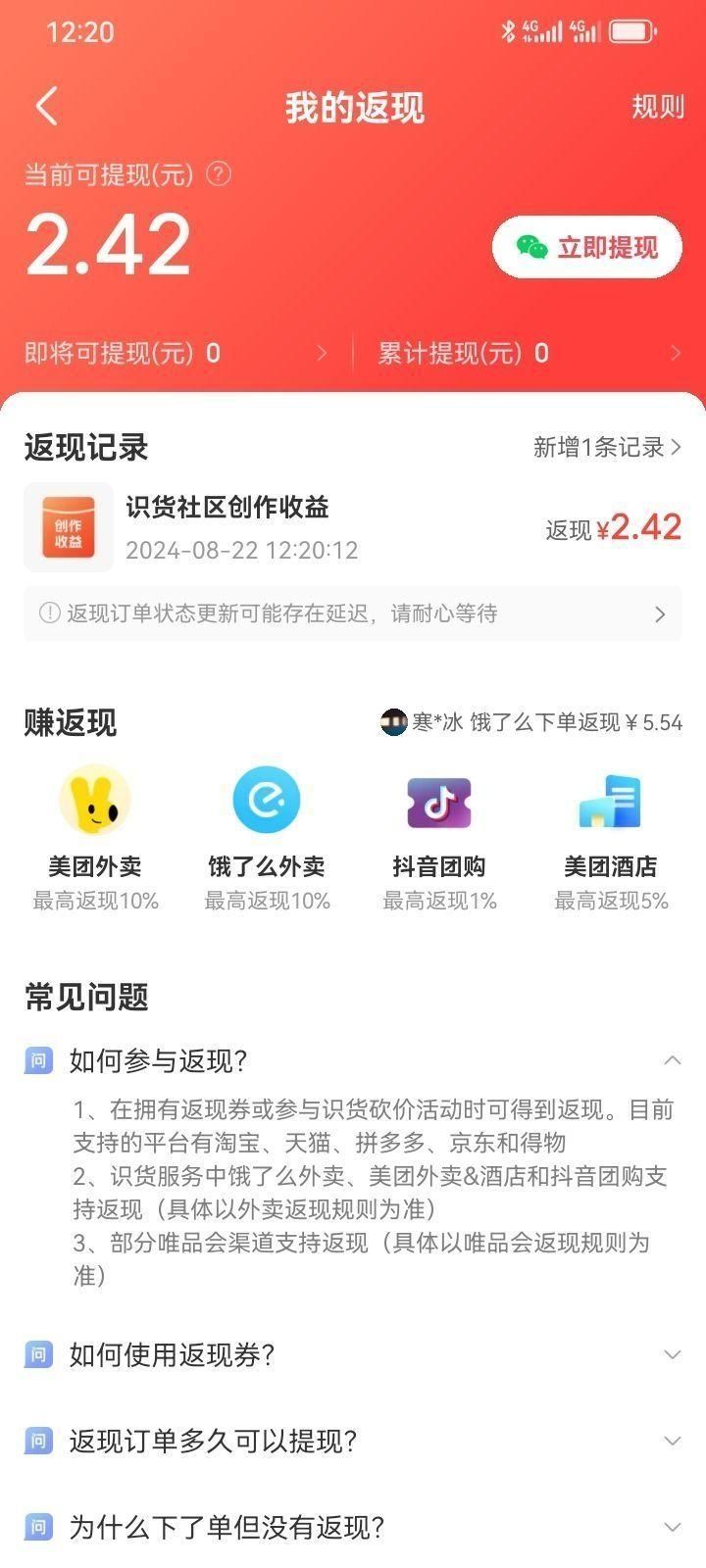The image size is (706, 1568).
Task: Collapse the 如何参与返现 question
Action: click(672, 1060)
